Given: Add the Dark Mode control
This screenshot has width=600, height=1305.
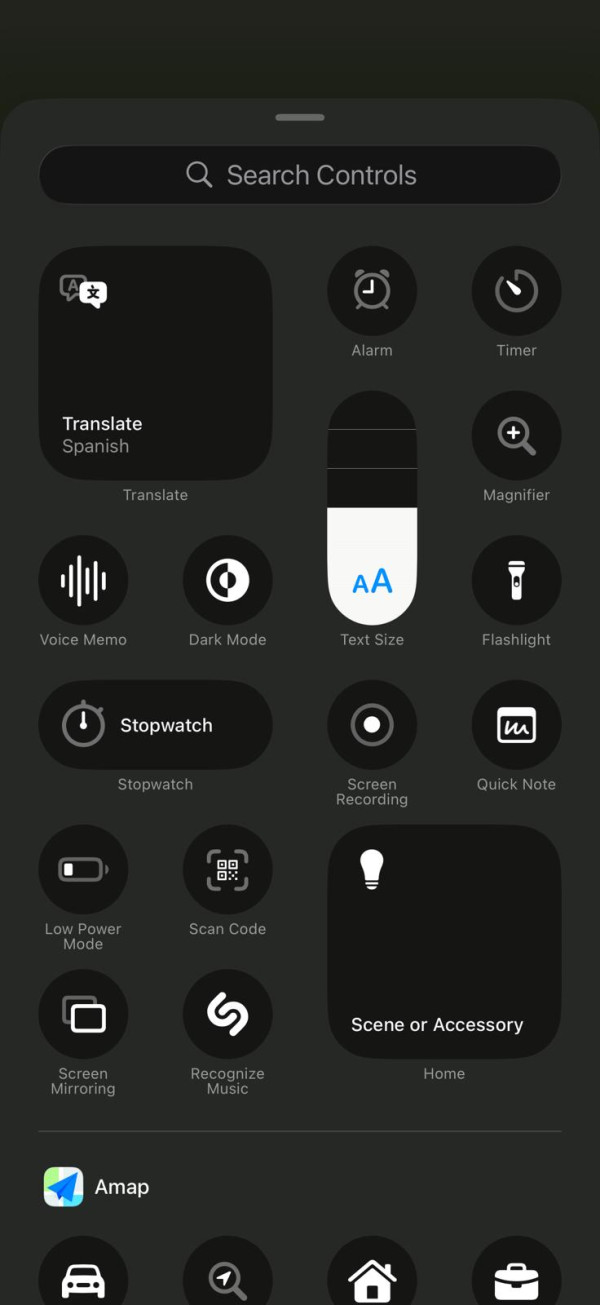Looking at the screenshot, I should point(227,580).
